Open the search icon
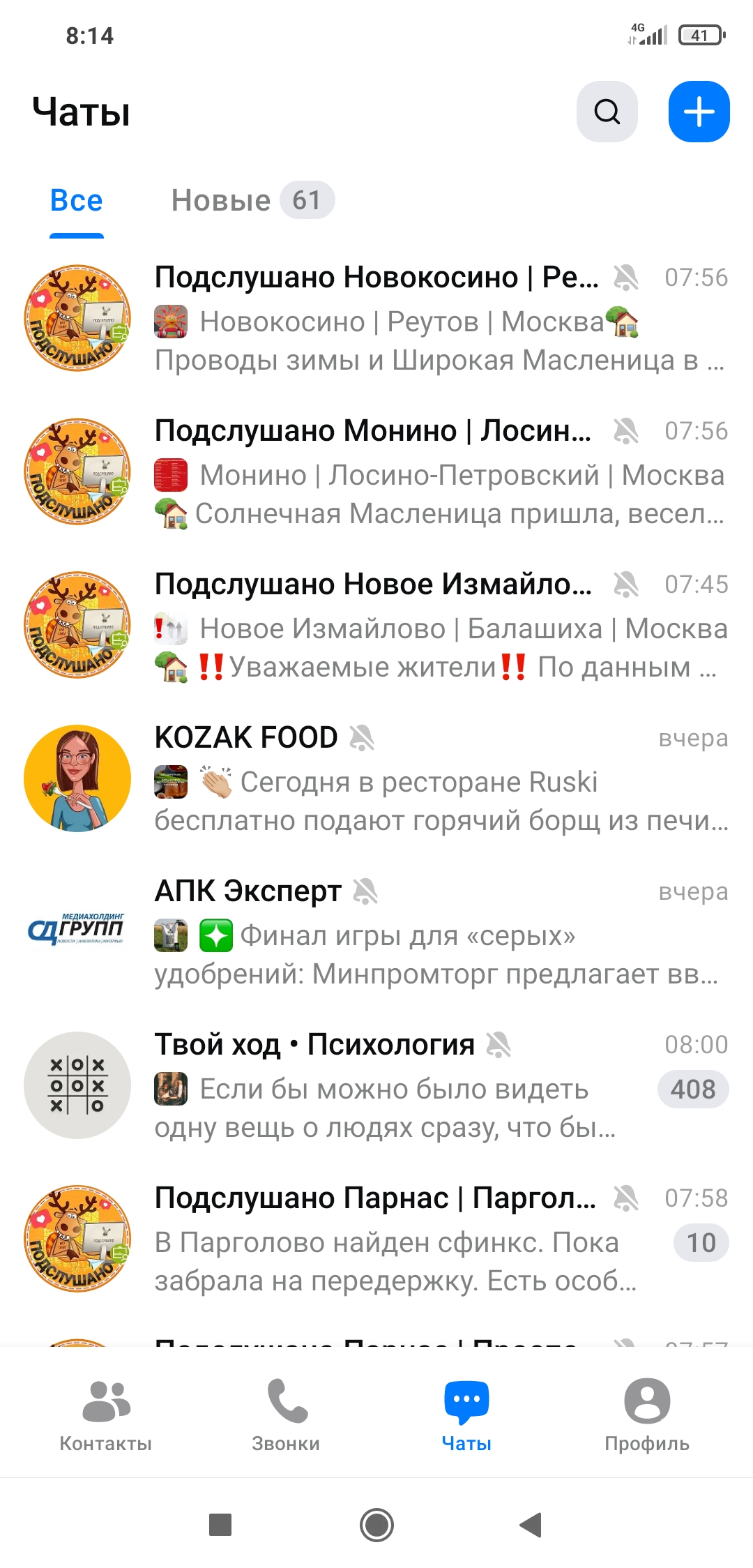 click(x=607, y=112)
